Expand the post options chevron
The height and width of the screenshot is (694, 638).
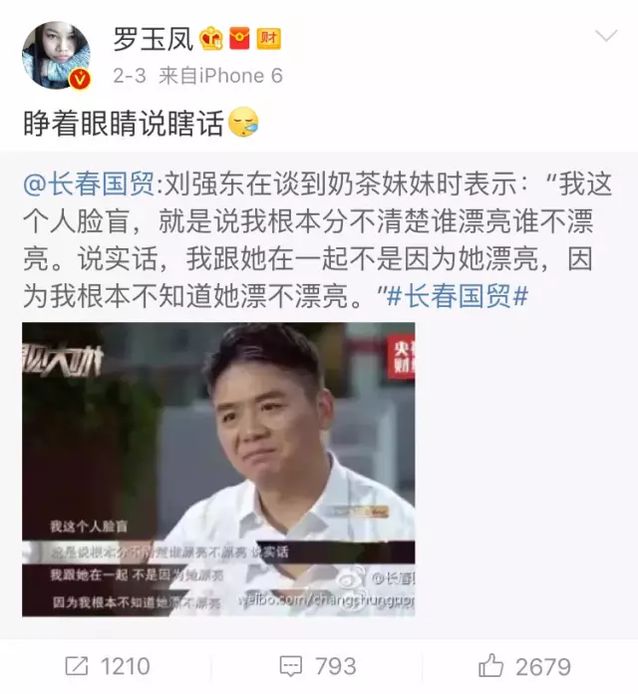tap(606, 38)
